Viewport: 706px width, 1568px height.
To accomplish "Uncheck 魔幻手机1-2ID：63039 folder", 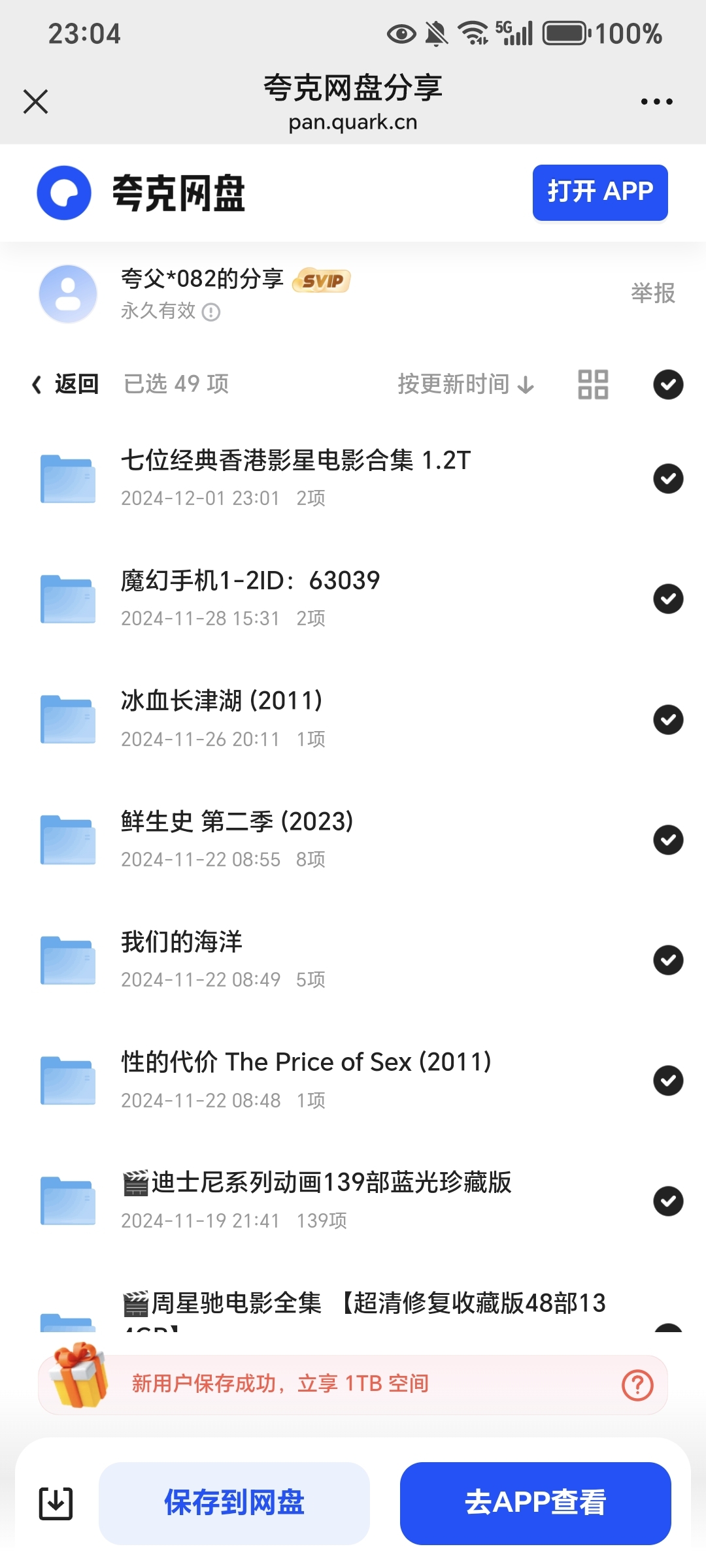I will (668, 599).
